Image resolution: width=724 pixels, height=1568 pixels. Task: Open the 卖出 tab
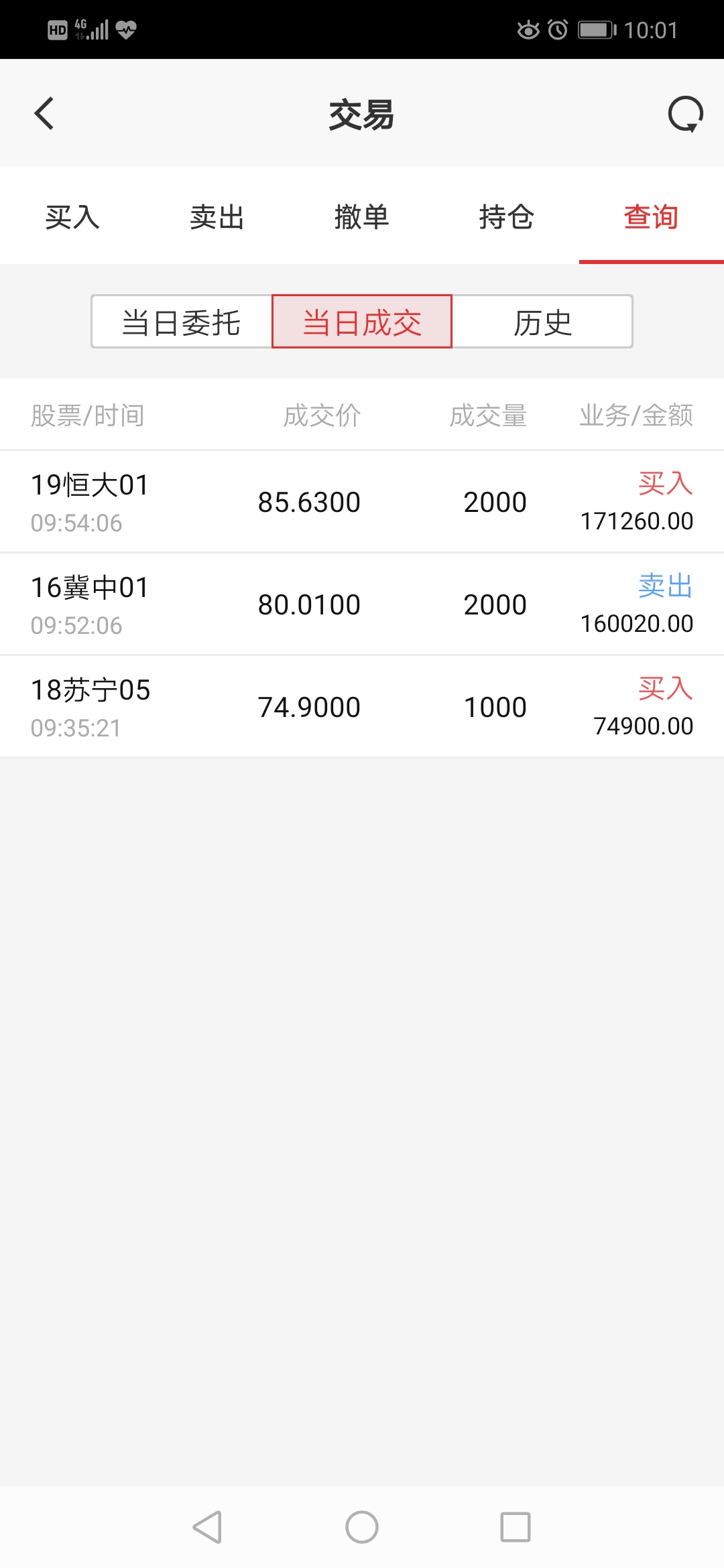[x=217, y=217]
